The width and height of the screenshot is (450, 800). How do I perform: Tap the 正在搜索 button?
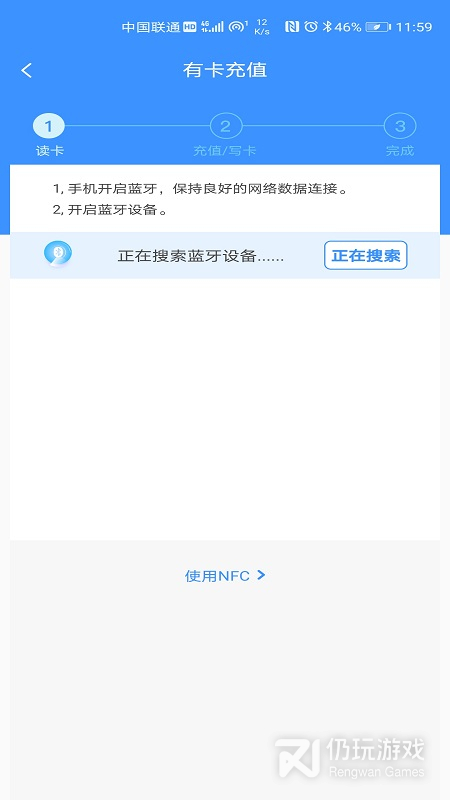[x=365, y=255]
